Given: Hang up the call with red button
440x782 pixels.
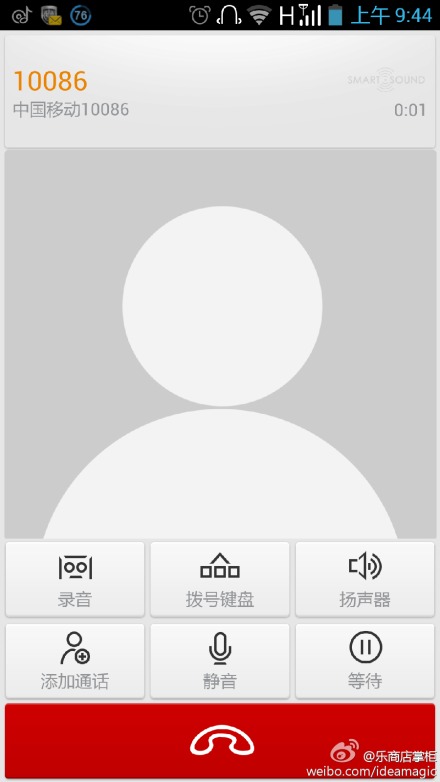Looking at the screenshot, I should coord(220,741).
